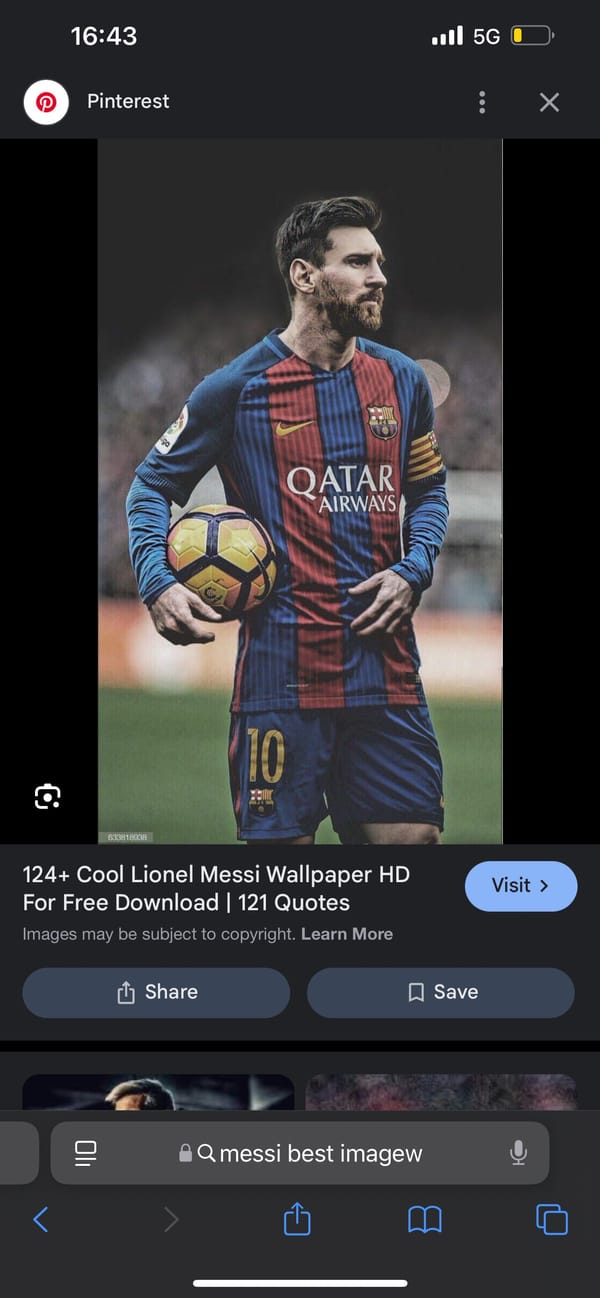Screen dimensions: 600x1298
Task: Start voice search with the microphone
Action: pyautogui.click(x=518, y=1153)
